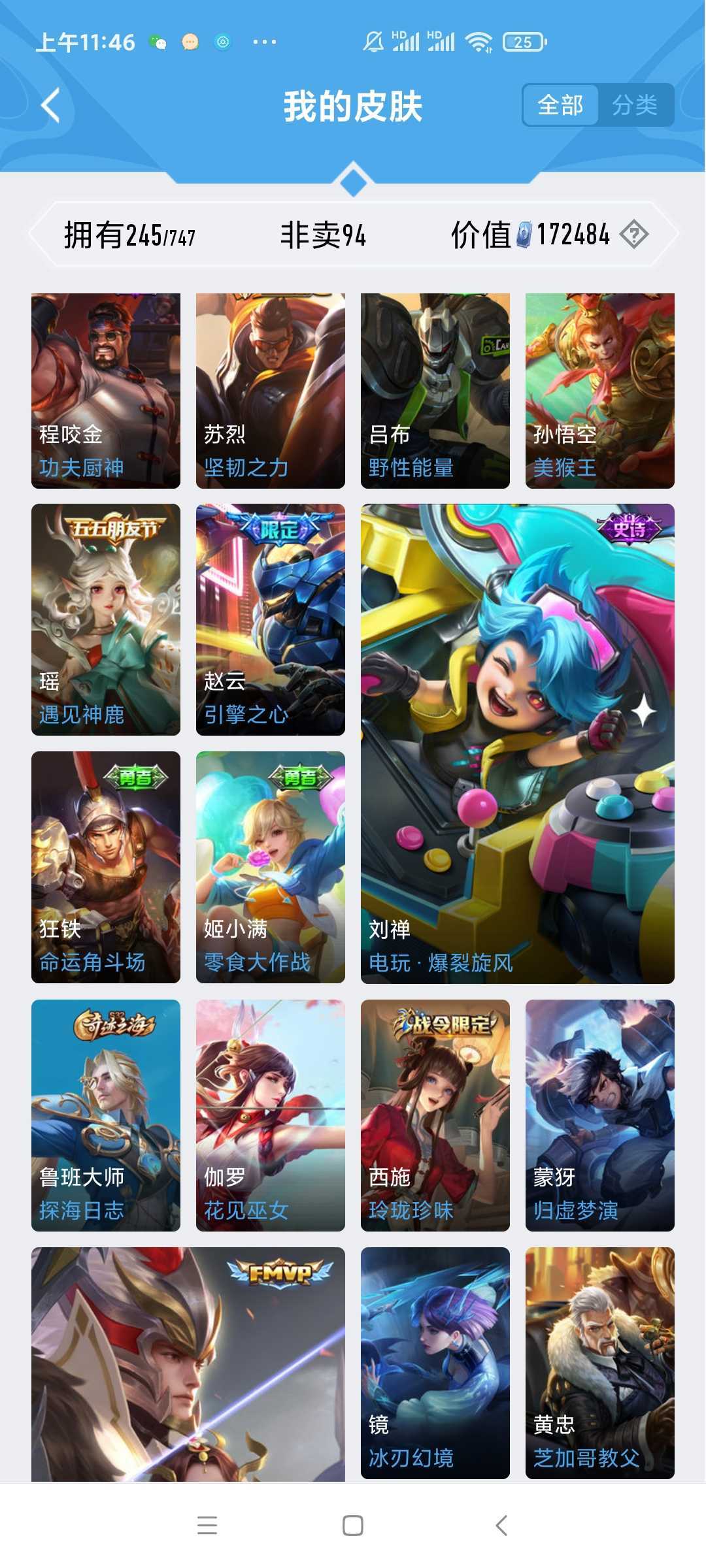Switch to the 分类 tab
The image size is (706, 1568).
tap(634, 105)
